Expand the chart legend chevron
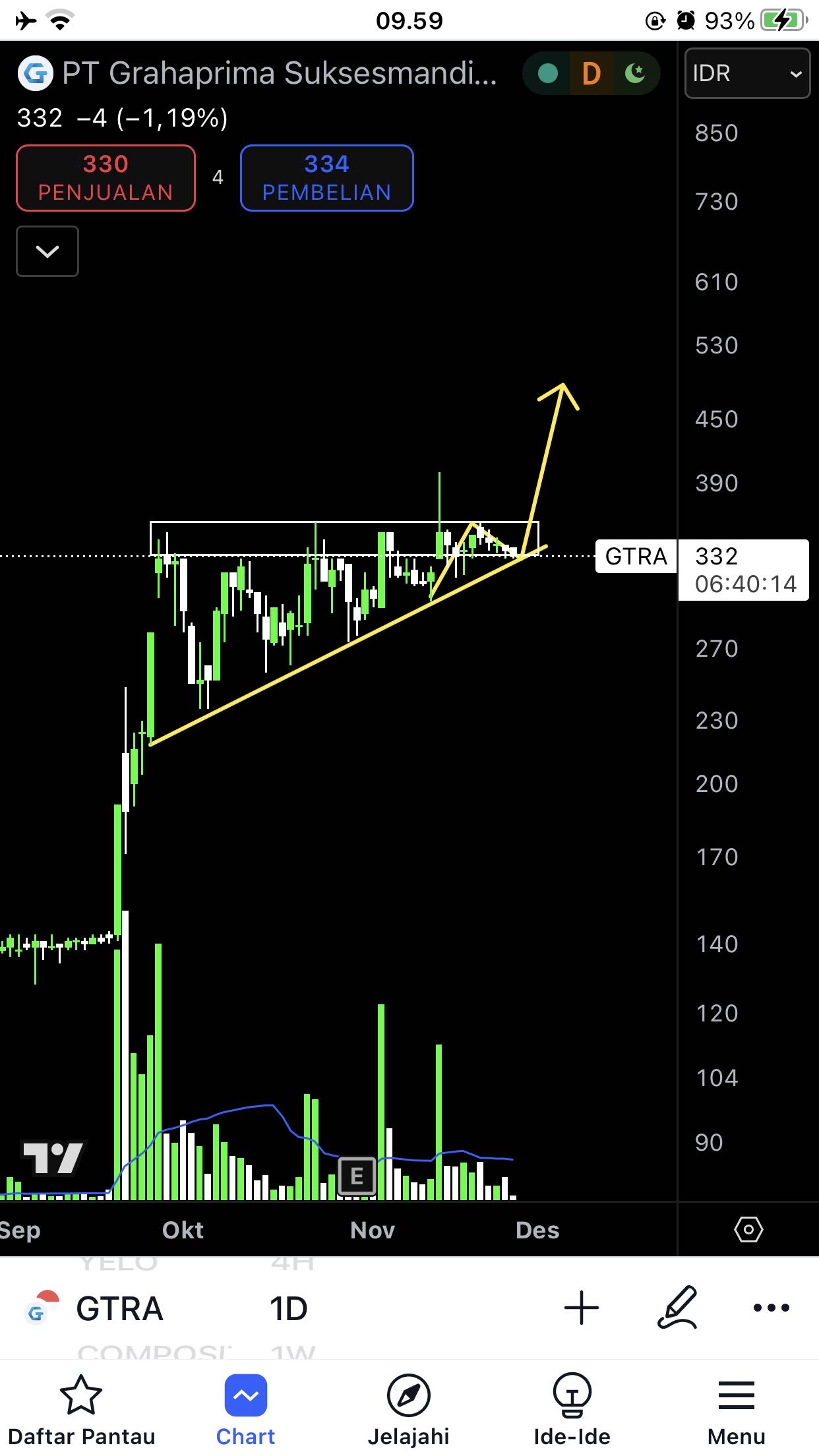The width and height of the screenshot is (819, 1456). [47, 251]
